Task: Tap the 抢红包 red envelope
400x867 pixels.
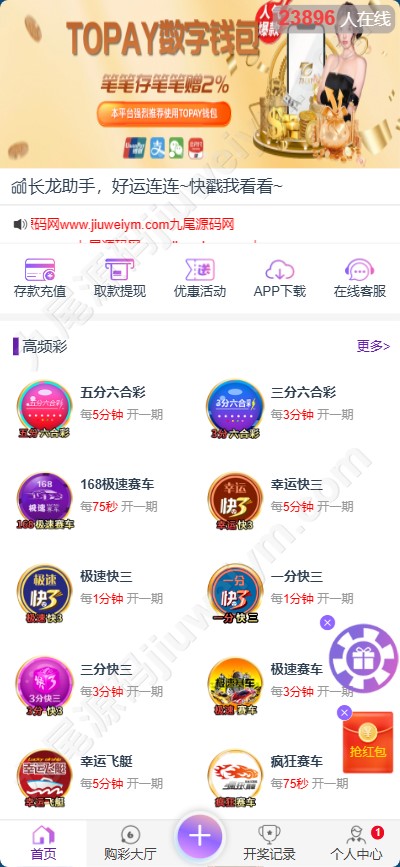Action: 367,743
